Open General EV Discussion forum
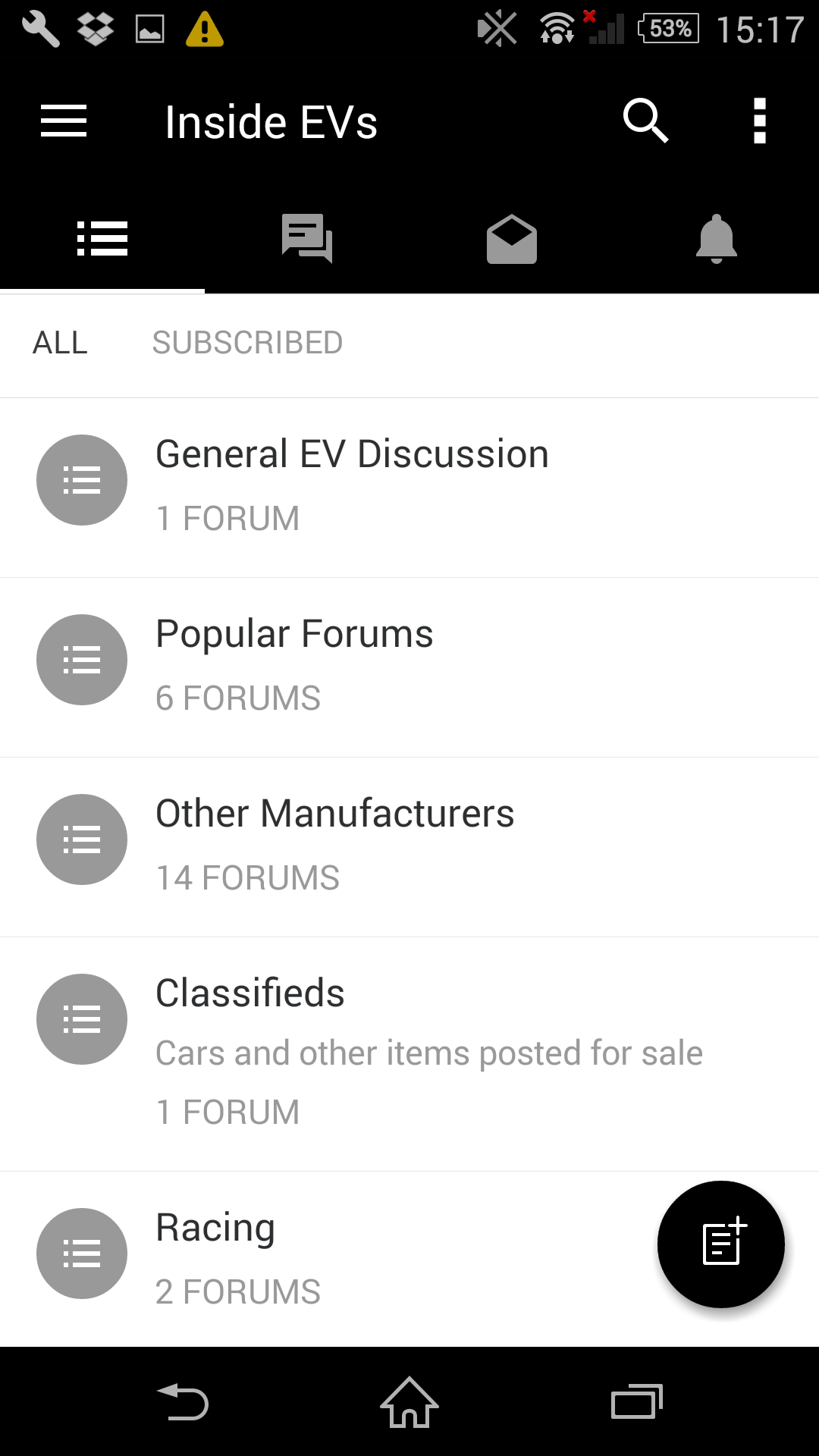819x1456 pixels. pyautogui.click(x=351, y=479)
